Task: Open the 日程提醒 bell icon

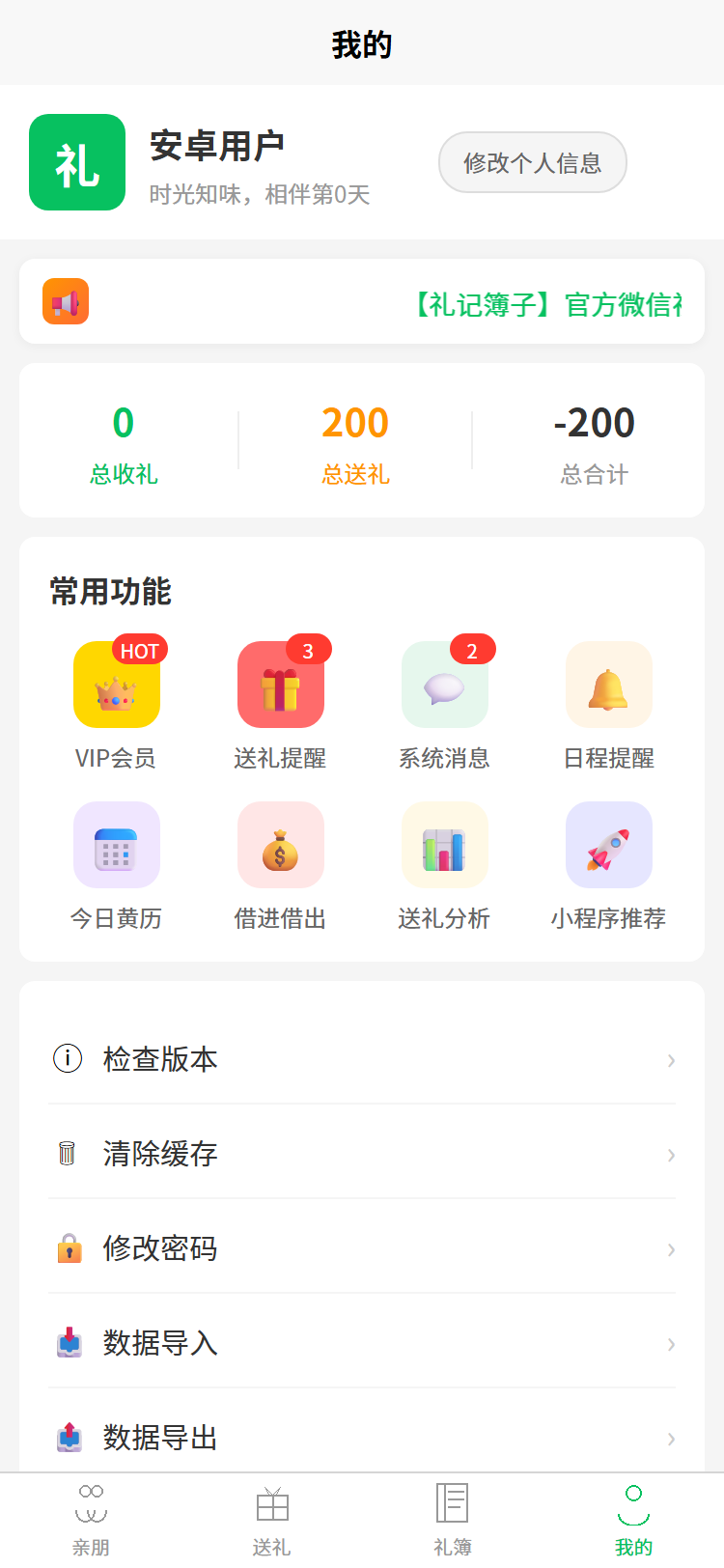Action: 608,684
